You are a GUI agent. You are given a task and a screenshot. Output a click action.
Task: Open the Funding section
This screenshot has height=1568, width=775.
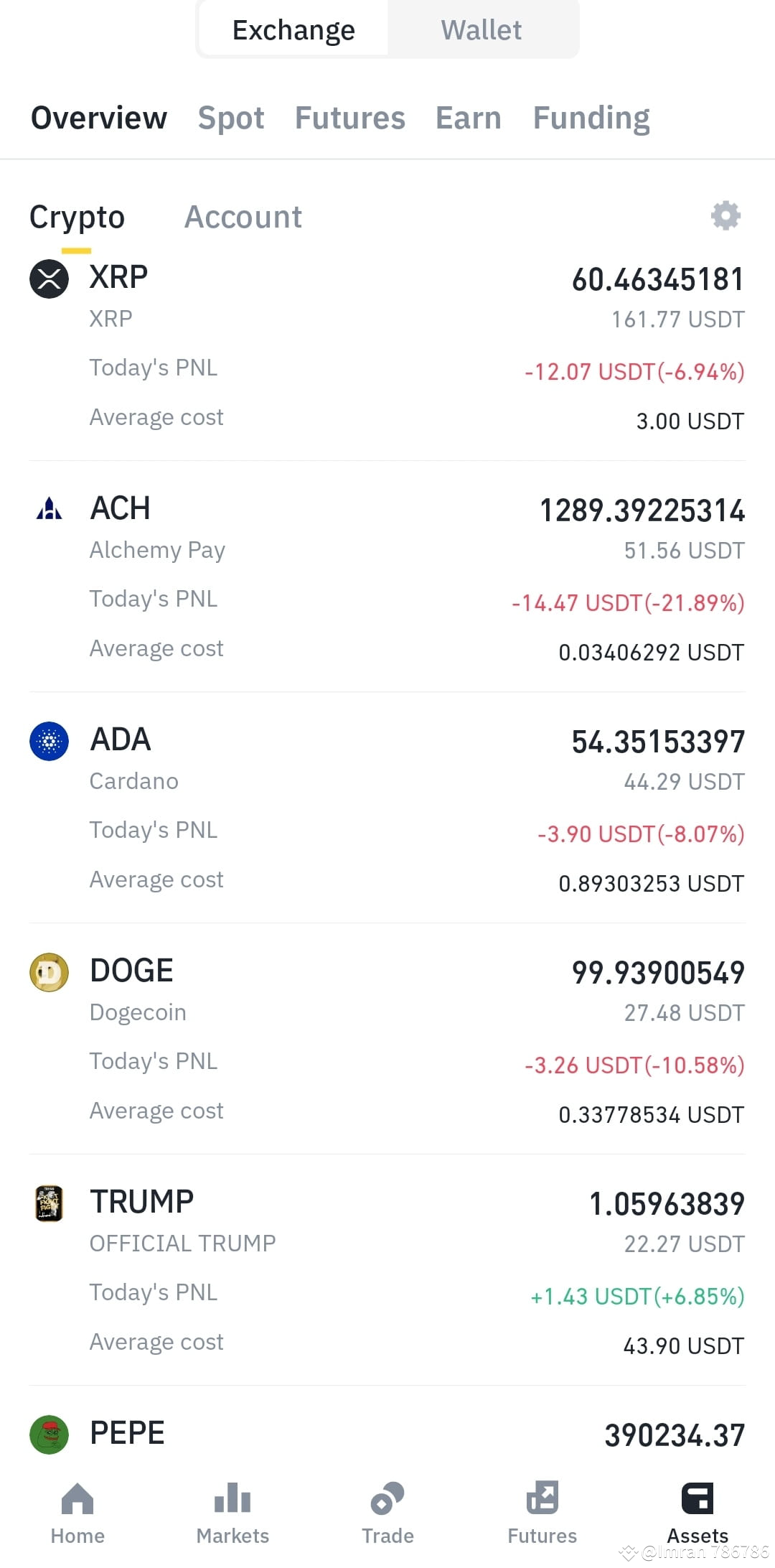click(591, 117)
